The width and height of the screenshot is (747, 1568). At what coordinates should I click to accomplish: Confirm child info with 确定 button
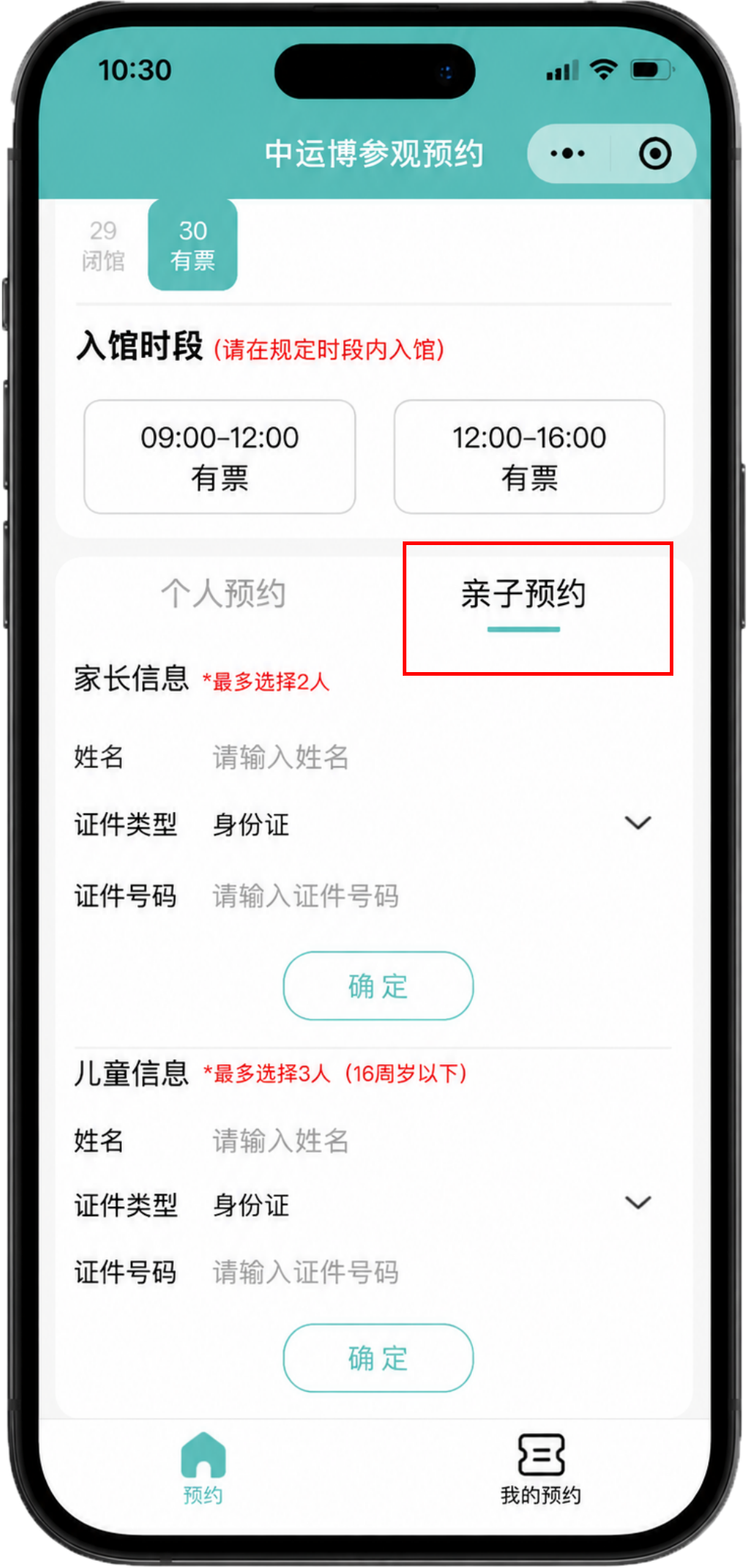point(378,1358)
